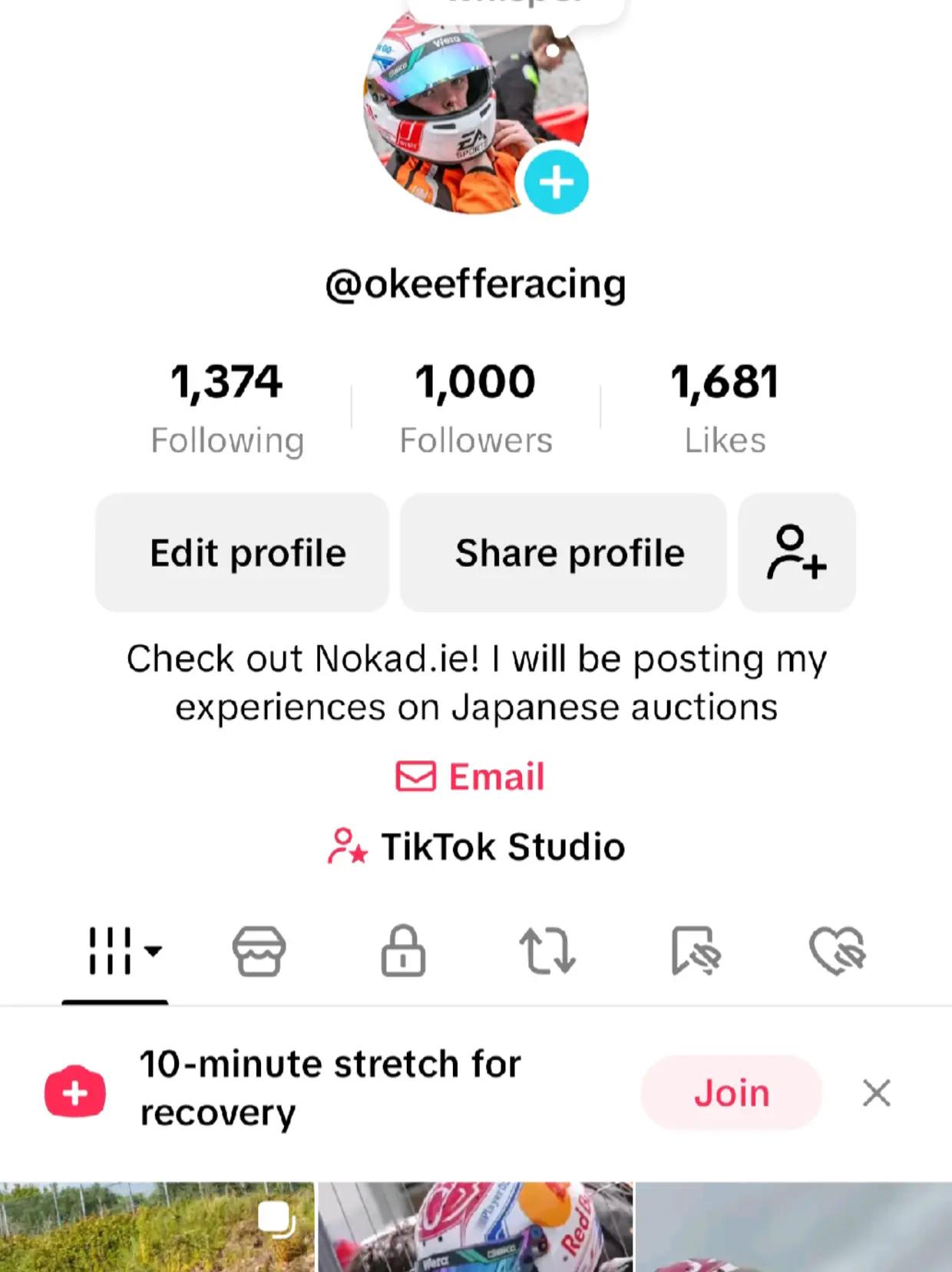Join the 10-minute stretch for recovery
Screen dimensions: 952x1272
pos(731,1092)
